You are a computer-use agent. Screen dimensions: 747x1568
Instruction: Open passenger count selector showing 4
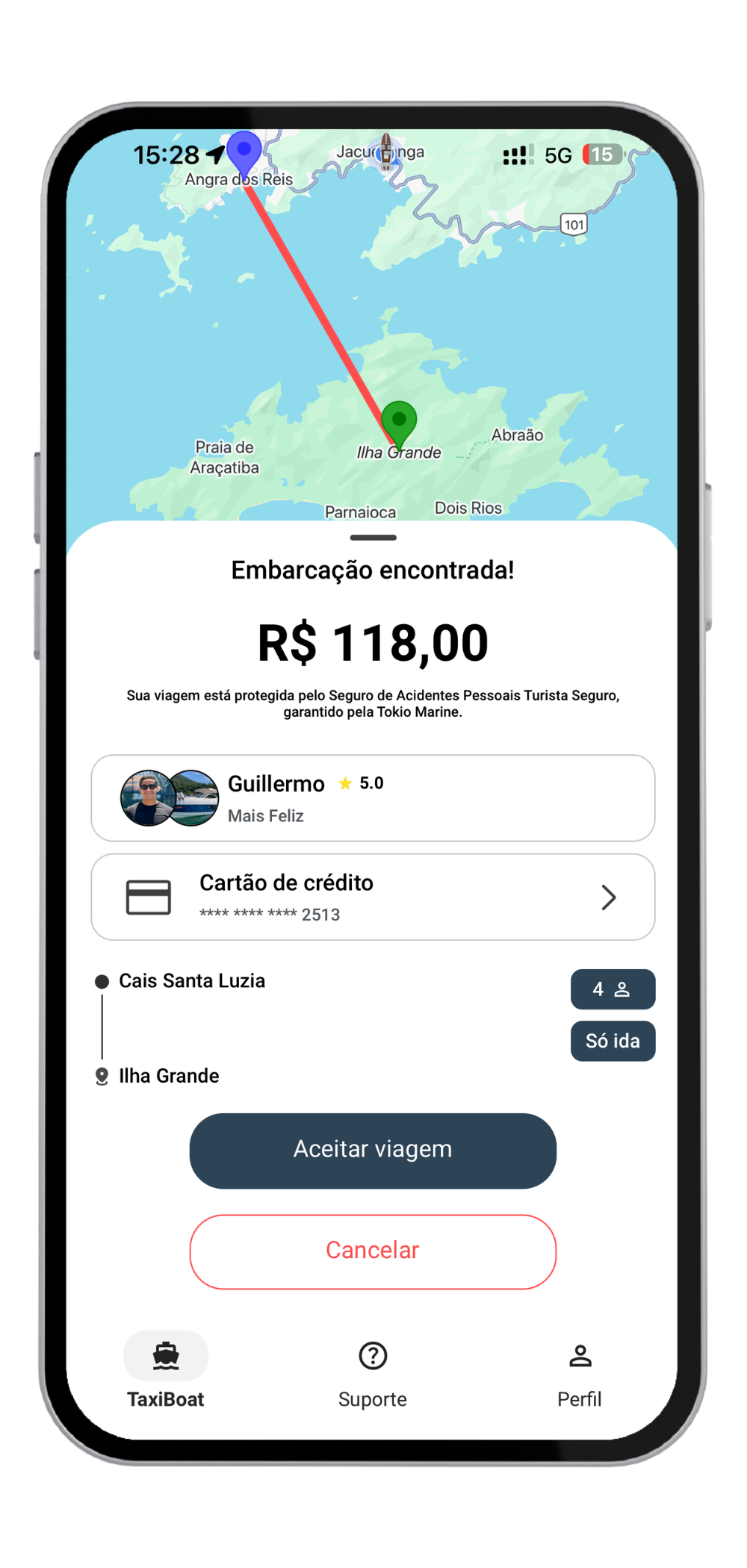613,989
